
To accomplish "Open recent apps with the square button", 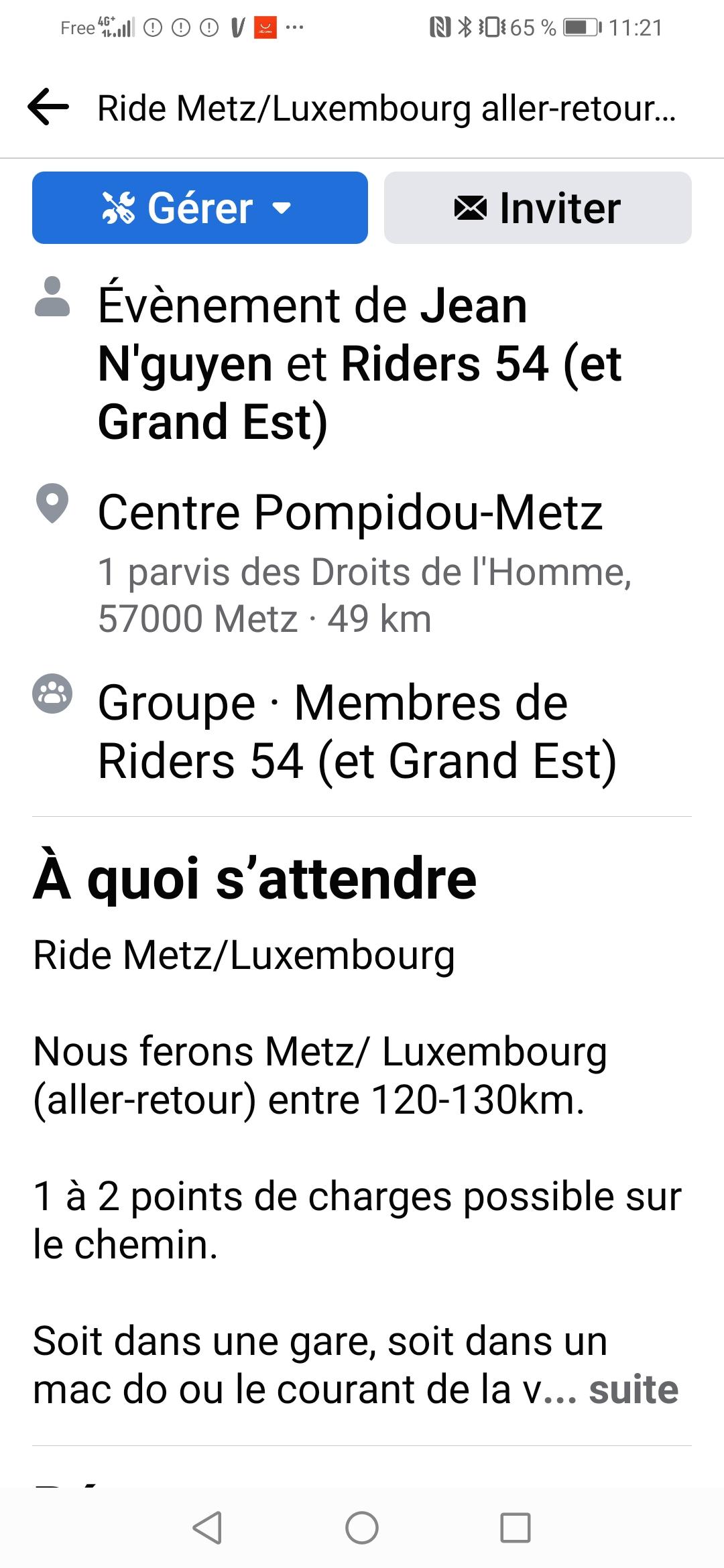I will [516, 1528].
